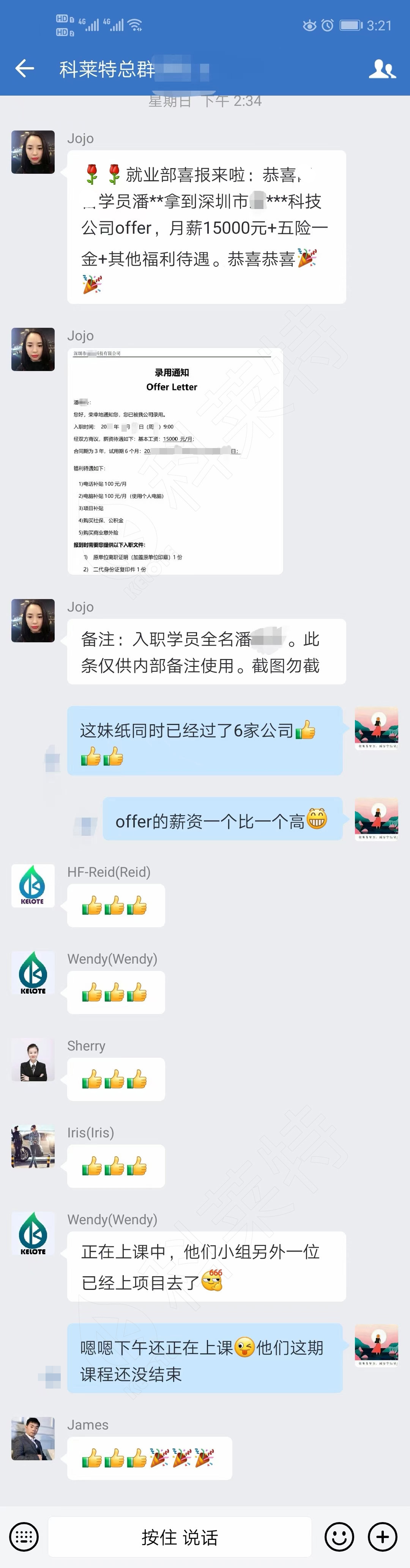Tap James's profile avatar
The image size is (410, 1568).
[x=33, y=1438]
